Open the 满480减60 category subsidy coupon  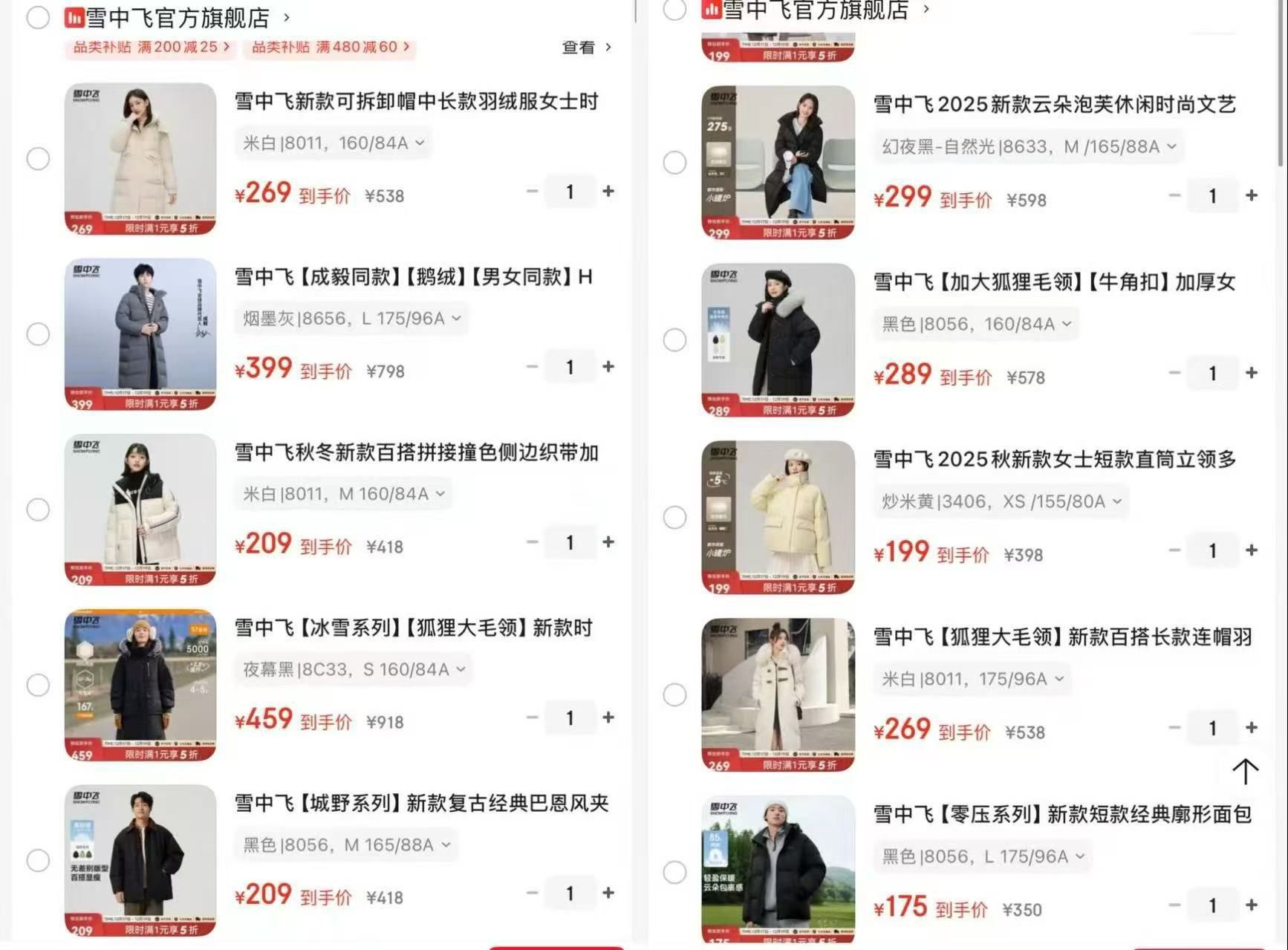pyautogui.click(x=330, y=48)
